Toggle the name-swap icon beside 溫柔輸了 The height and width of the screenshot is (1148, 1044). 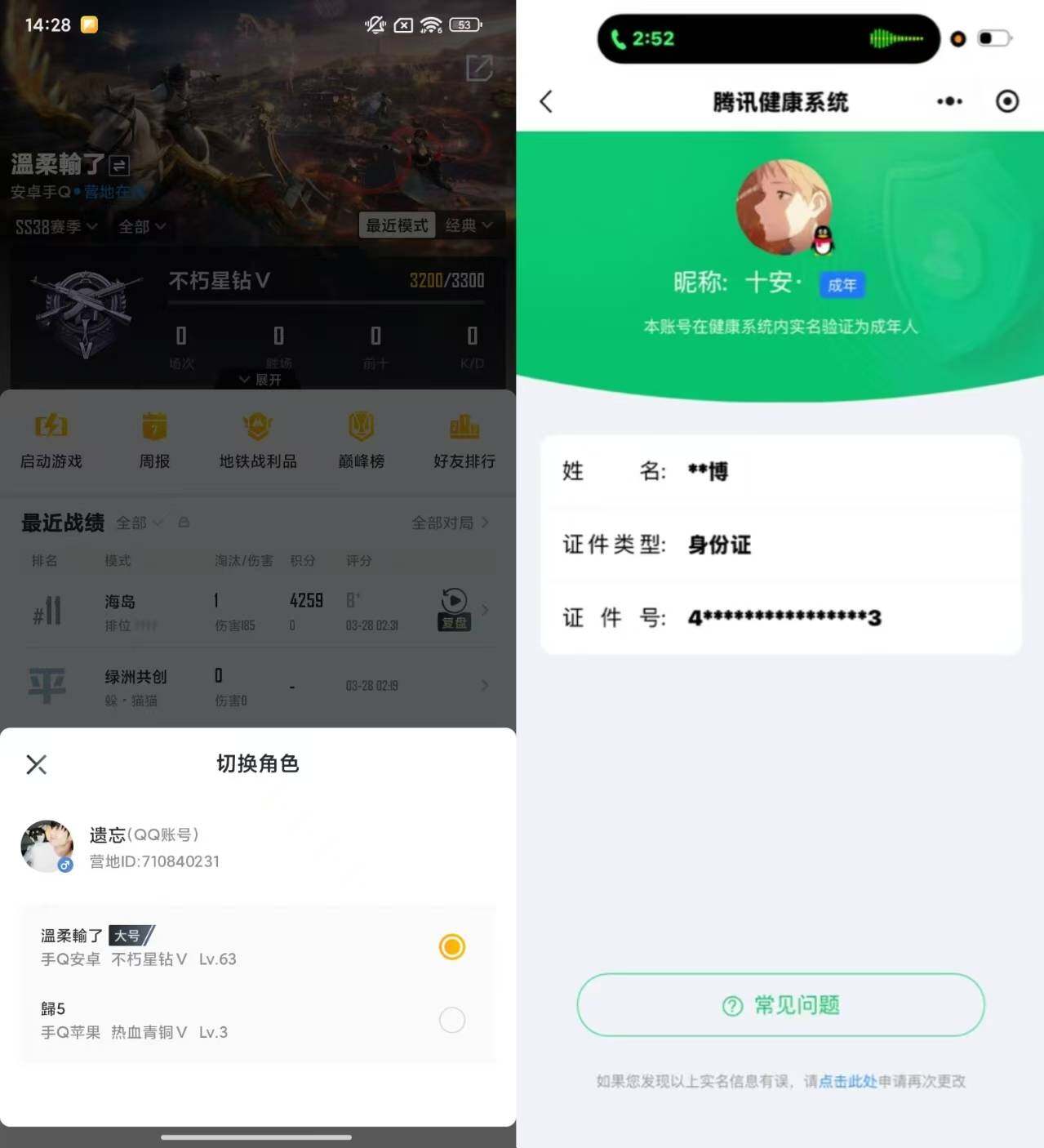pyautogui.click(x=116, y=165)
